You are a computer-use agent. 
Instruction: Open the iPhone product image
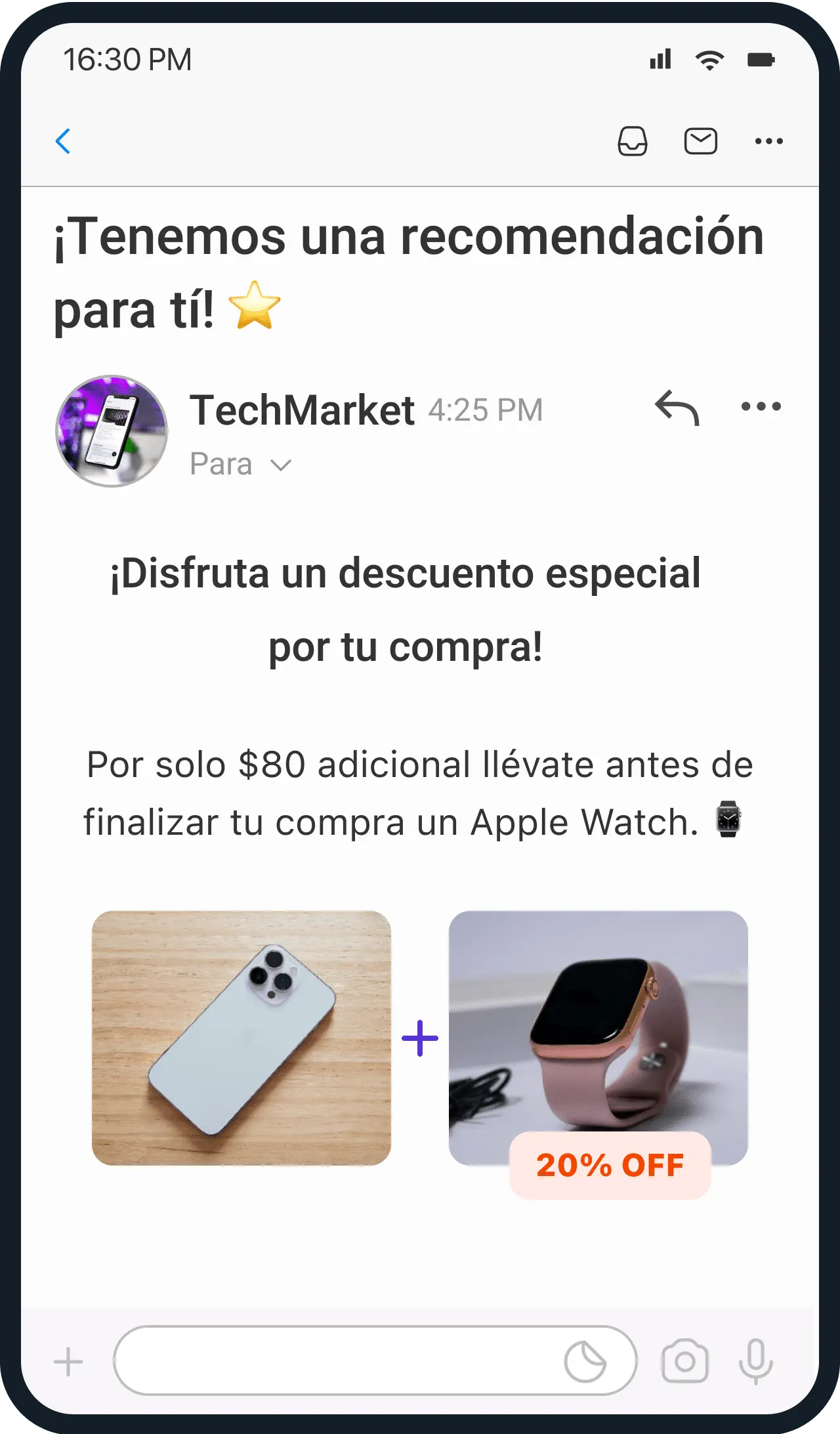[241, 1038]
